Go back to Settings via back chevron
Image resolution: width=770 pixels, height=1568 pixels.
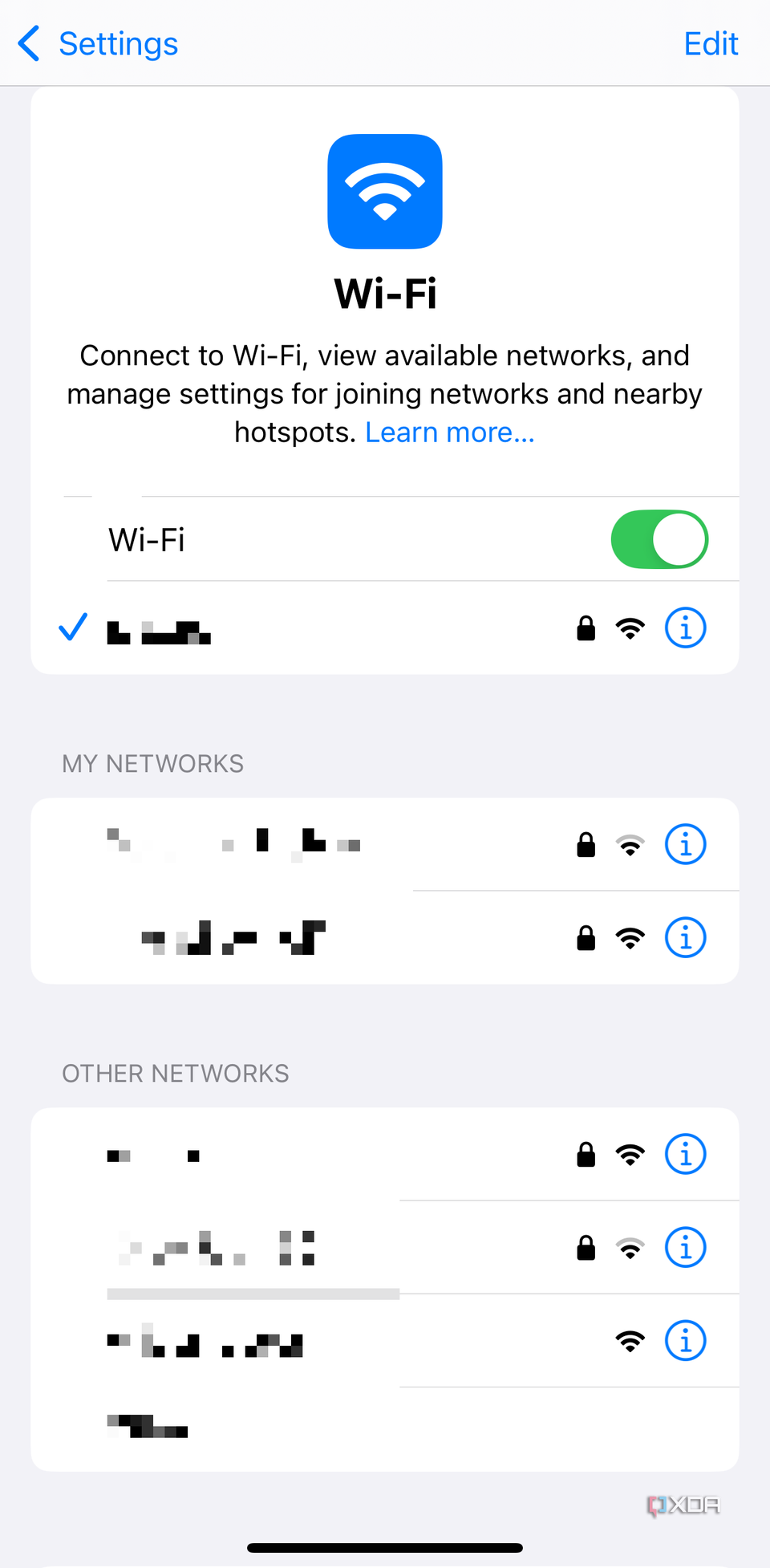pyautogui.click(x=30, y=44)
